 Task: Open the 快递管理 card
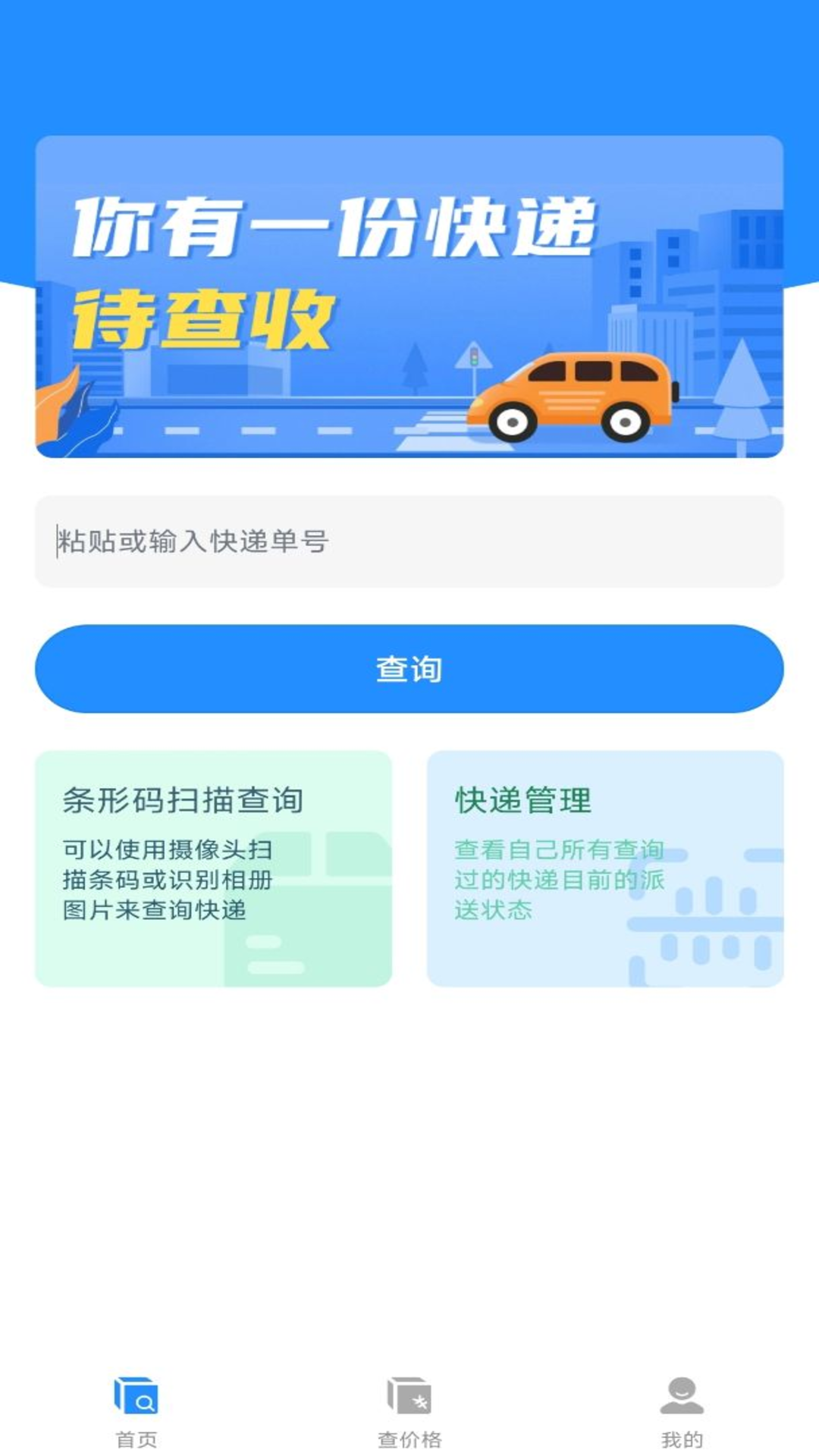tap(605, 868)
